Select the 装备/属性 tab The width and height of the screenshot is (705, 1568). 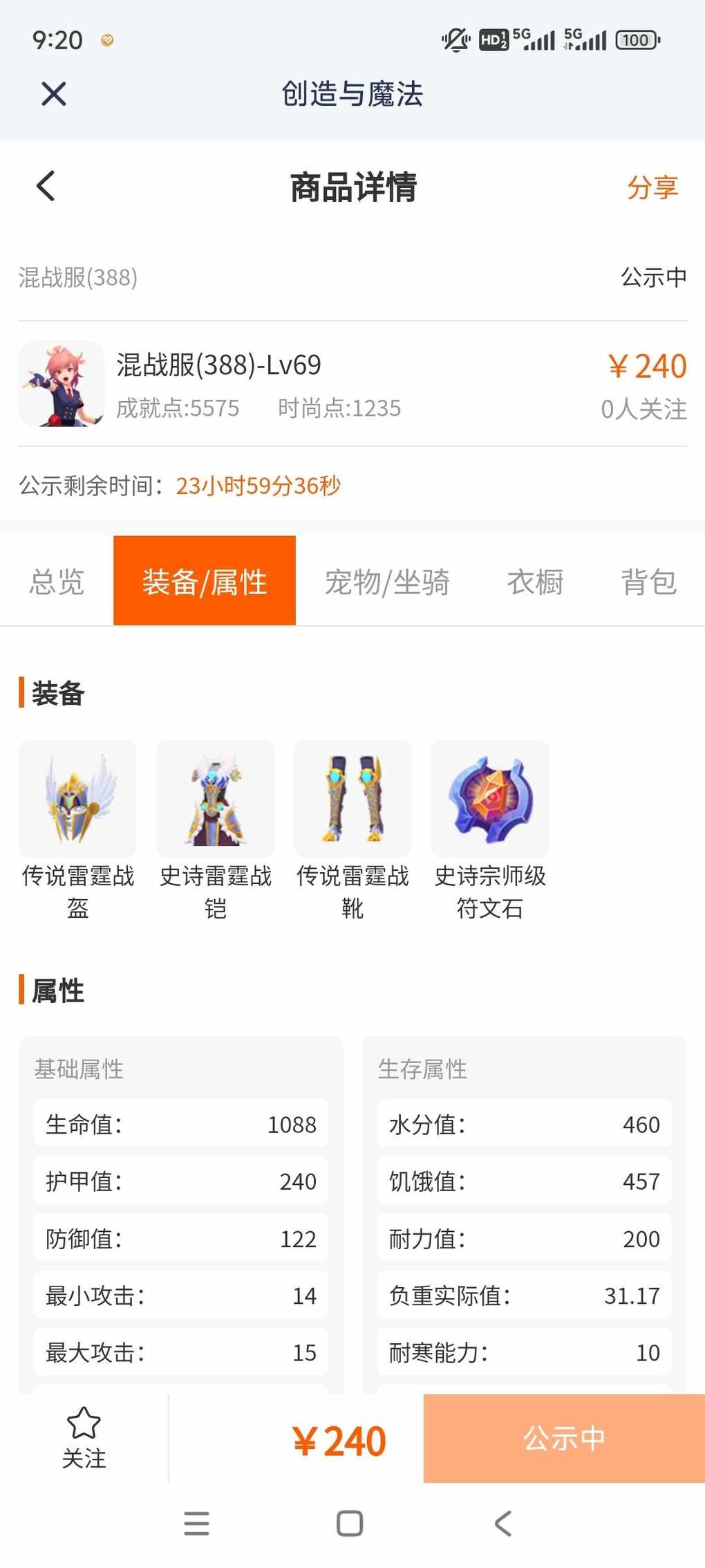pyautogui.click(x=205, y=581)
